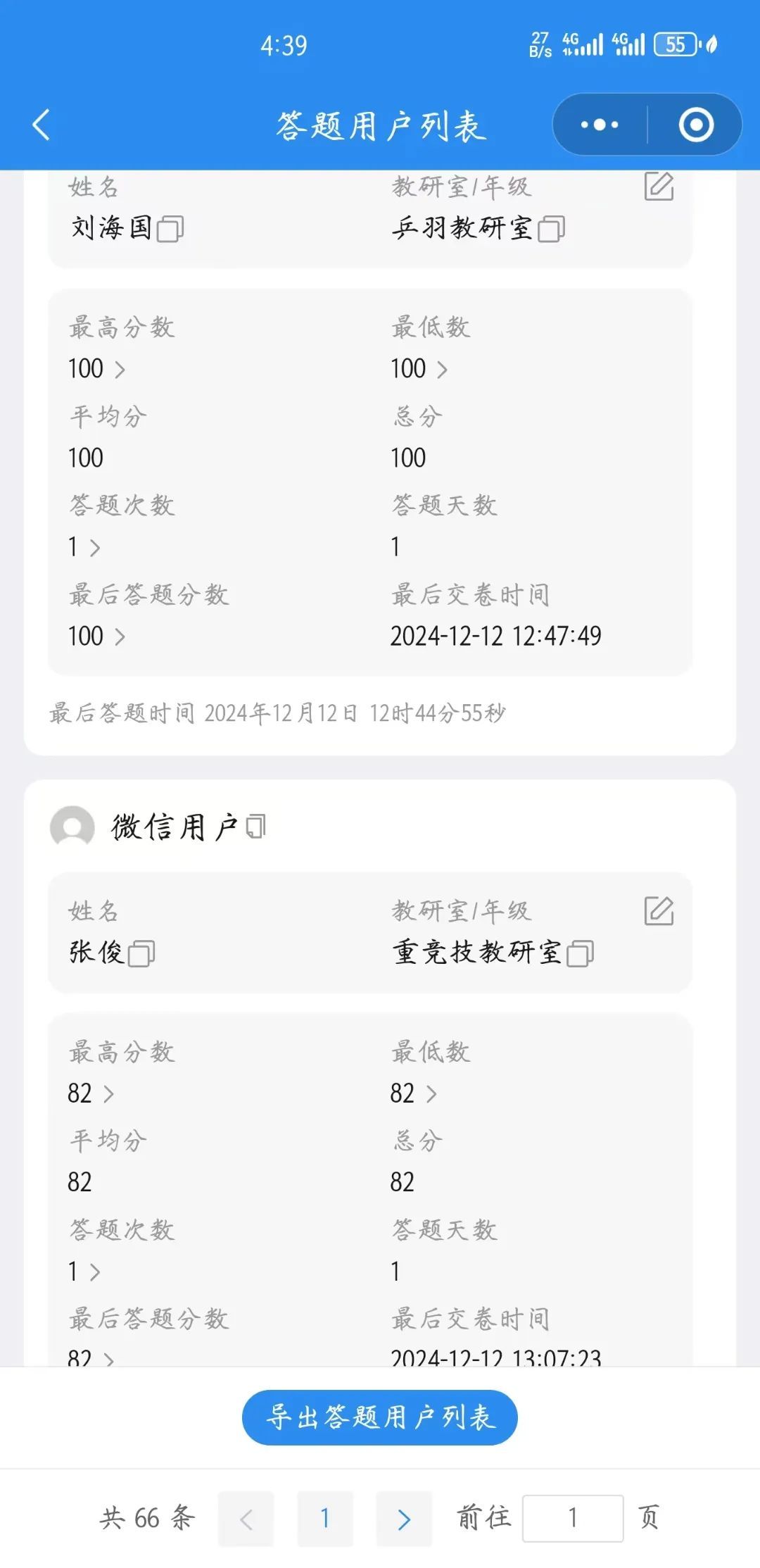
Task: Edit 张俊's name and department info
Action: pyautogui.click(x=659, y=911)
